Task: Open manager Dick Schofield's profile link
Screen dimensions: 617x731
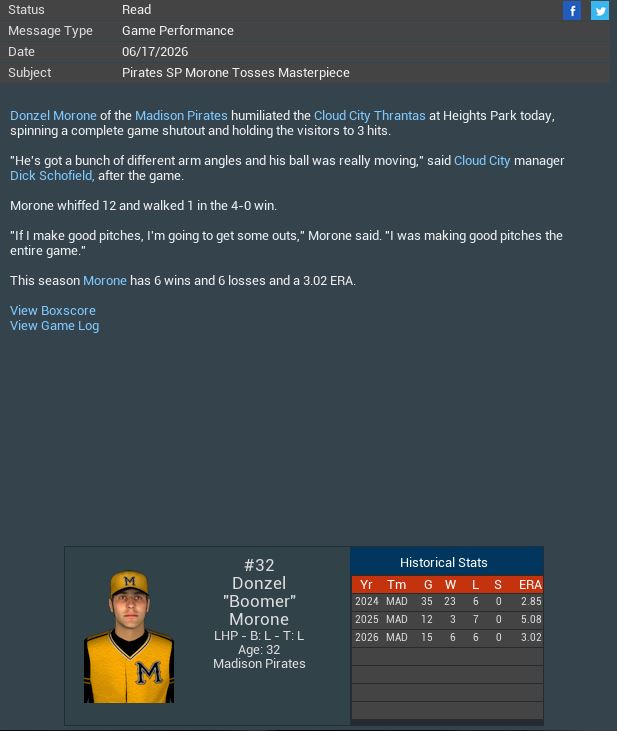Action: (51, 176)
